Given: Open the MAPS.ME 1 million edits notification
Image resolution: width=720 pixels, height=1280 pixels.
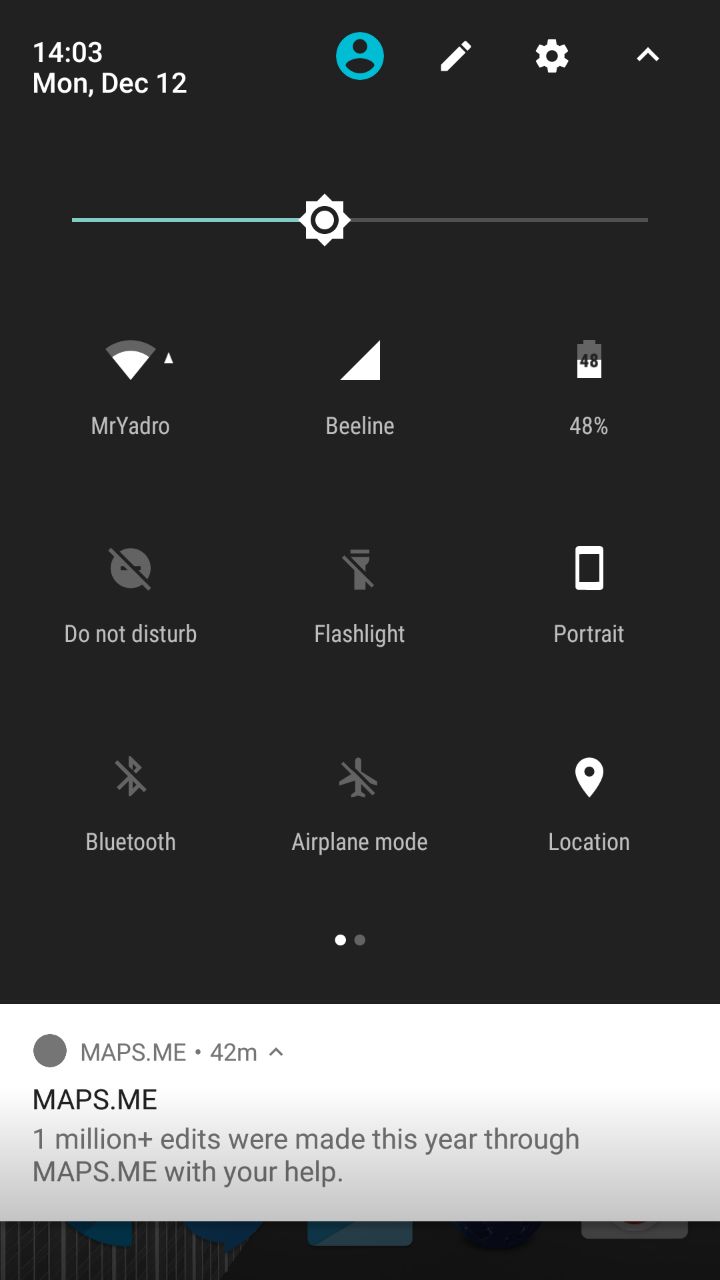Looking at the screenshot, I should point(360,1112).
